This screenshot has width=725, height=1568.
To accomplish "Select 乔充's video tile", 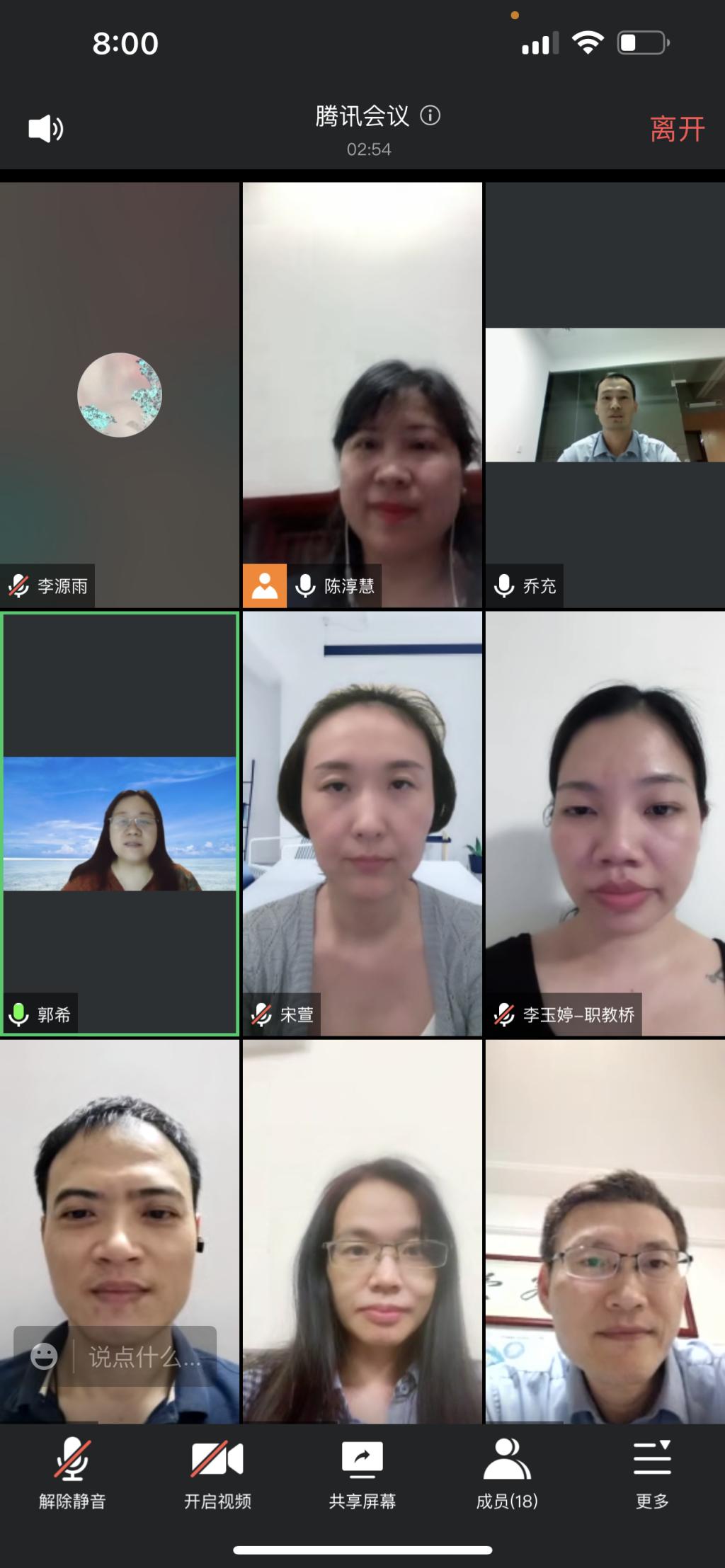I will click(605, 394).
